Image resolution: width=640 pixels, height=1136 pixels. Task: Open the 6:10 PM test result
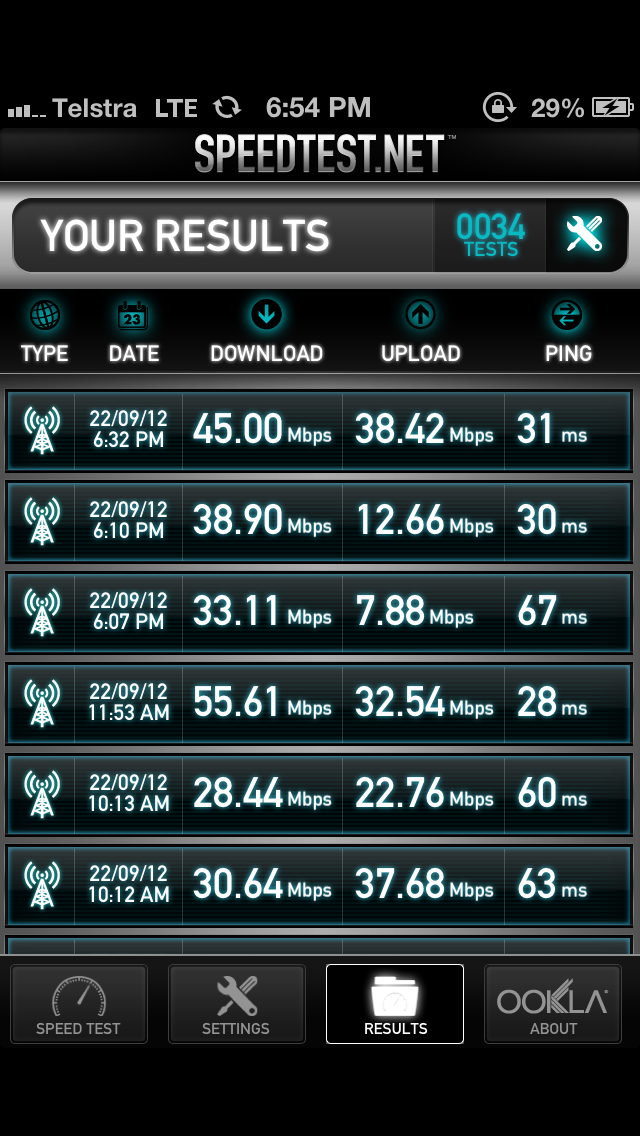tap(319, 521)
